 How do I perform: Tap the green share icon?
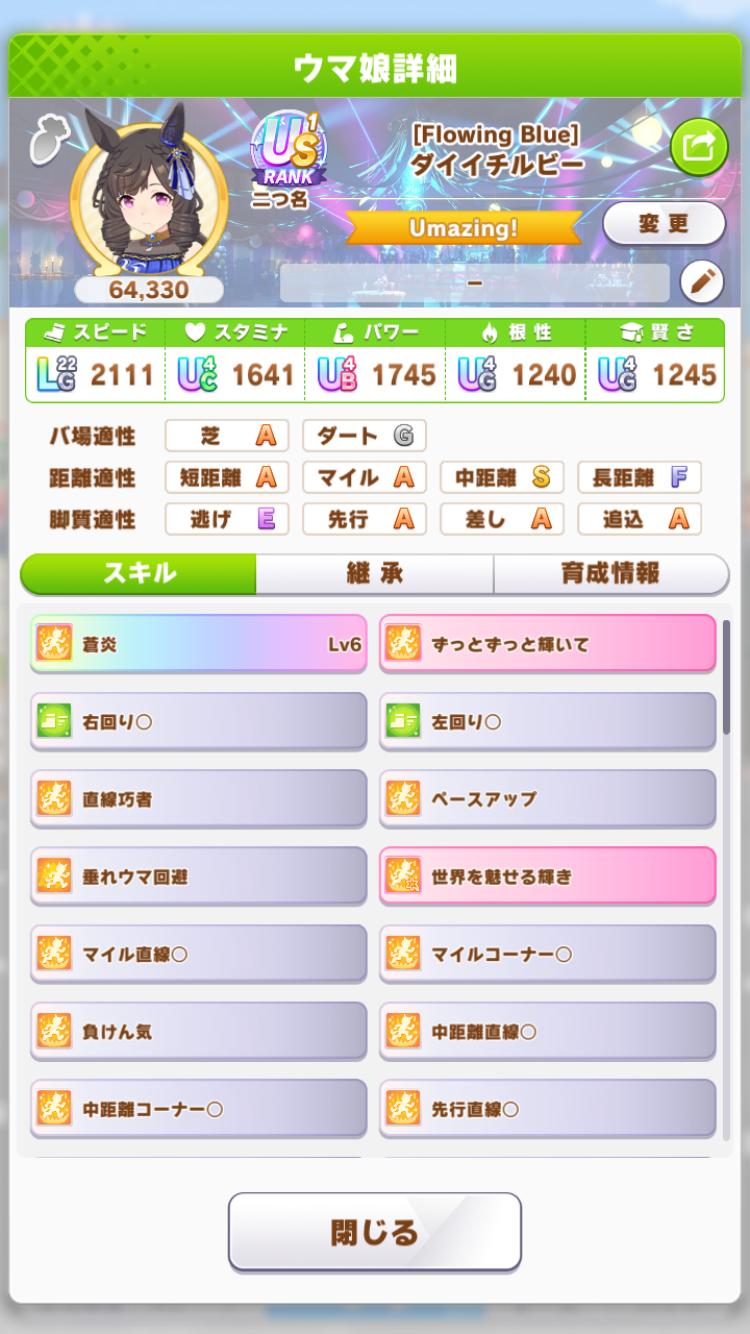point(698,148)
